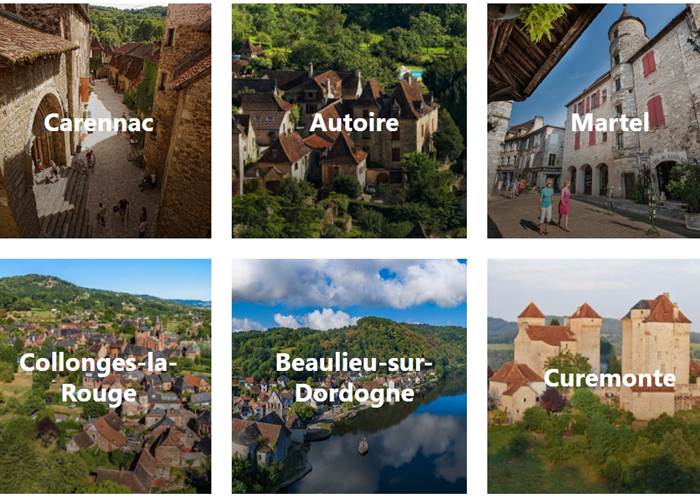Screen dimensions: 700x500
Task: Choose the Curemonte village tile
Action: pyautogui.click(x=594, y=377)
